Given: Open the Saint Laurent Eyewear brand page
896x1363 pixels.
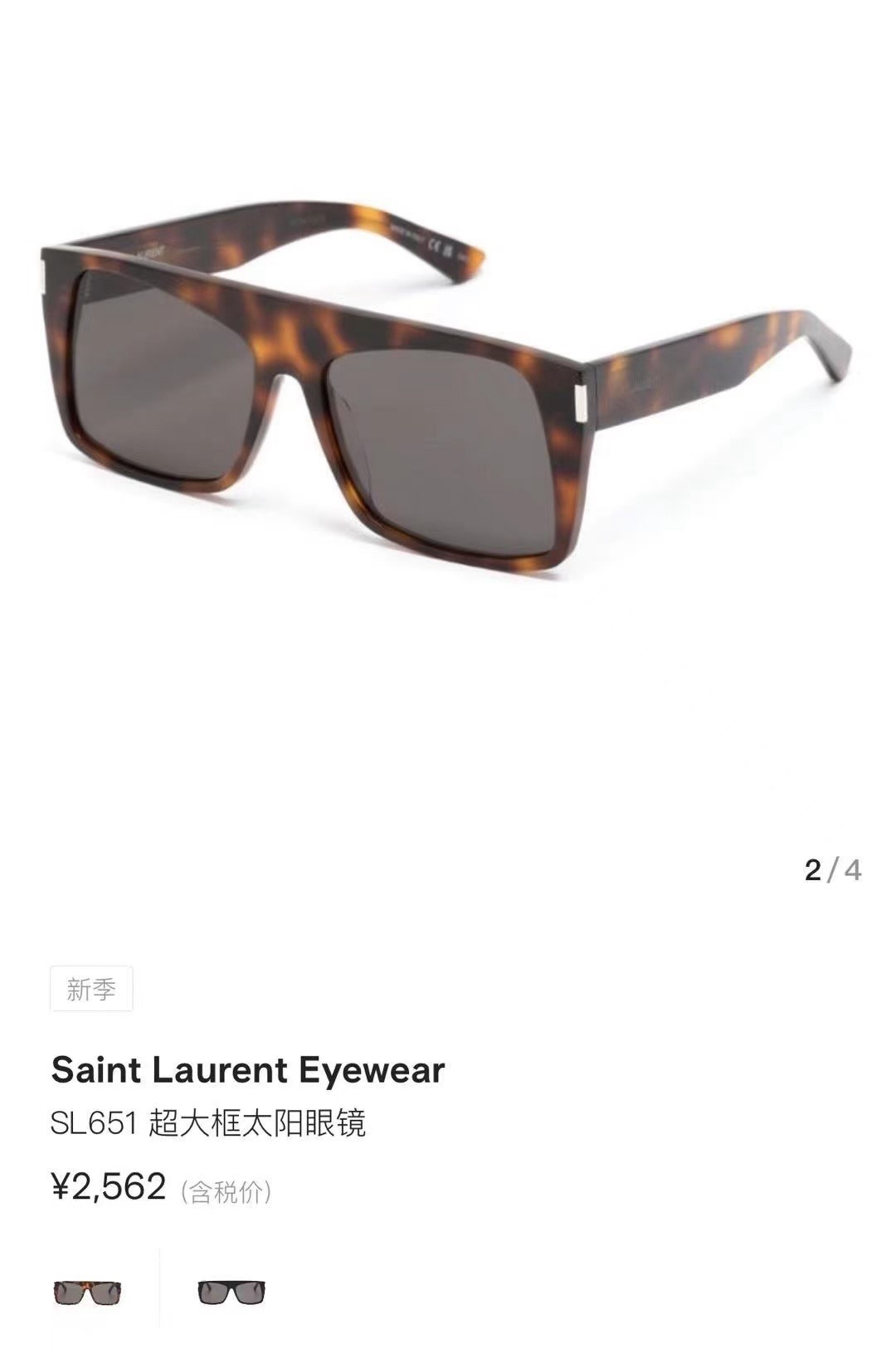Looking at the screenshot, I should [x=248, y=1070].
